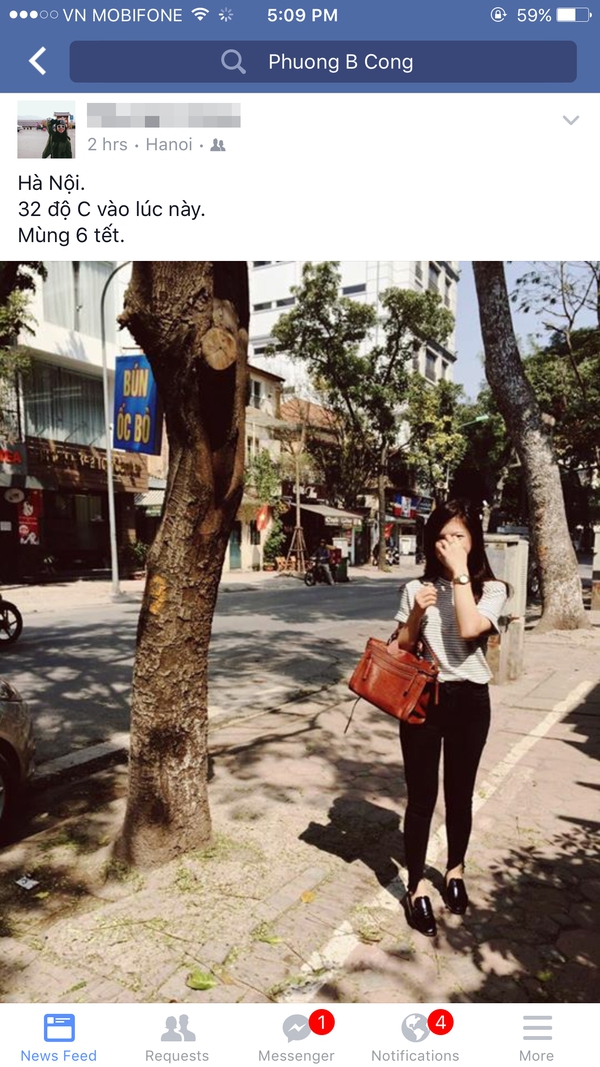Open the poster's profile picture
Viewport: 600px width, 1067px height.
coord(46,129)
